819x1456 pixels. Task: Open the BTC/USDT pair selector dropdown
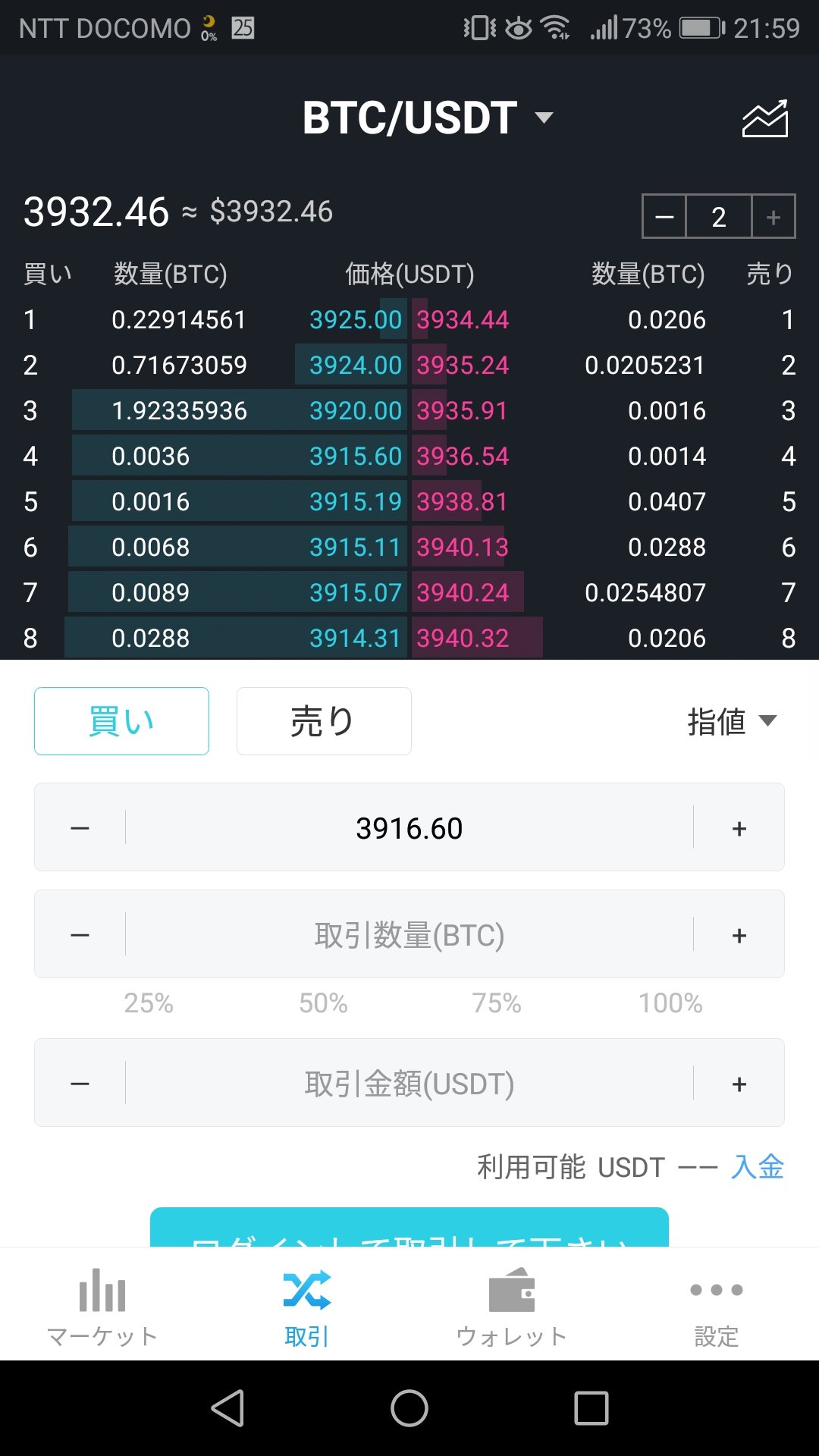pyautogui.click(x=428, y=118)
